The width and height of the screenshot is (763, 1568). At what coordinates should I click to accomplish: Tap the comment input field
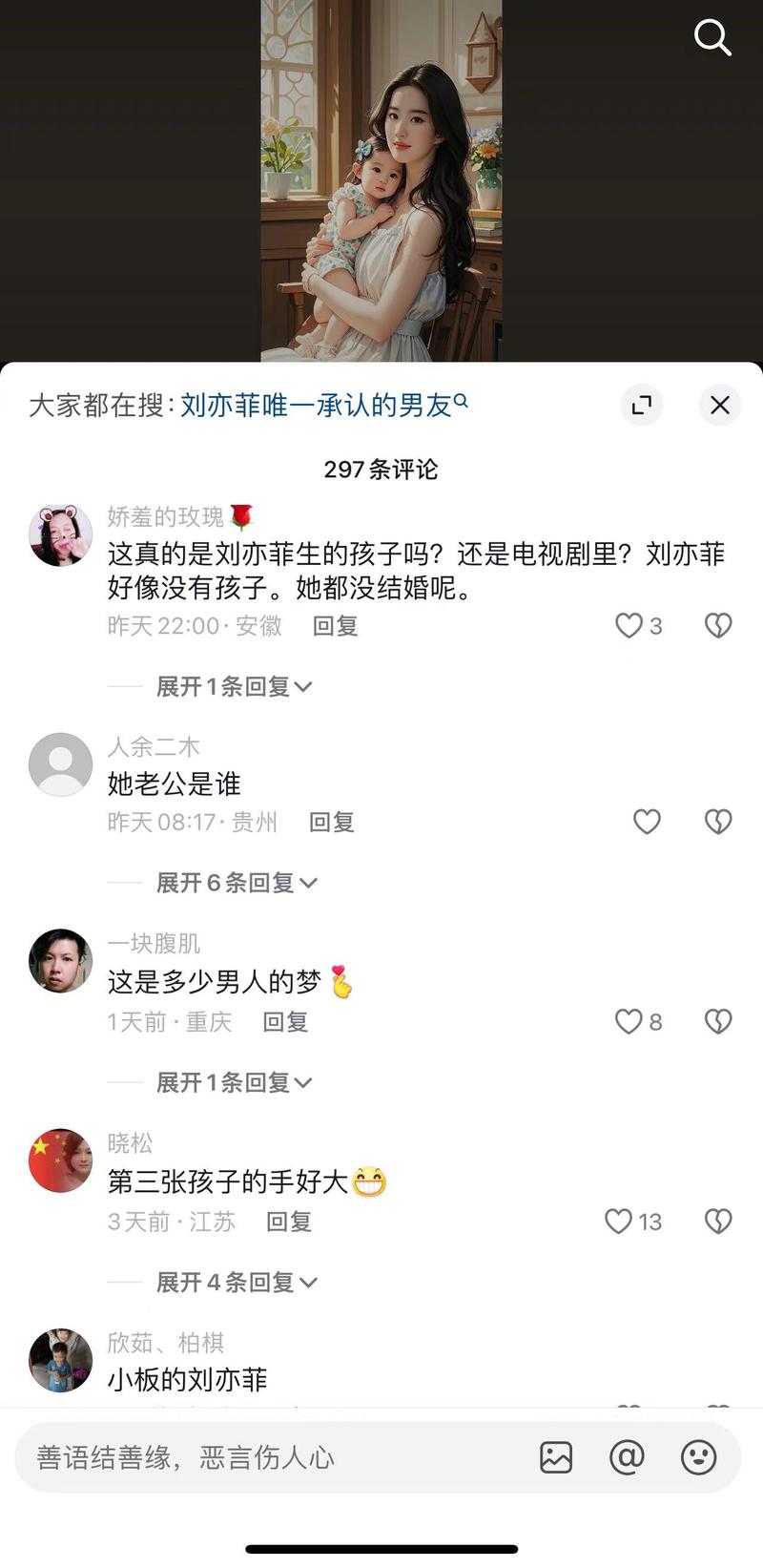click(x=267, y=1457)
